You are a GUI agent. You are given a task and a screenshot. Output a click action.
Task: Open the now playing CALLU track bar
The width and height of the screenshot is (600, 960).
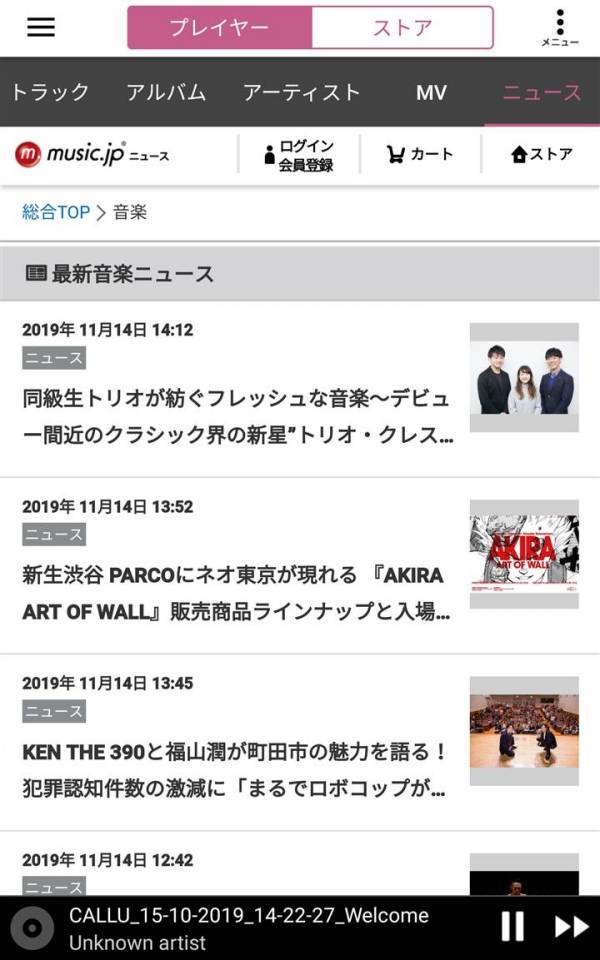coord(250,928)
